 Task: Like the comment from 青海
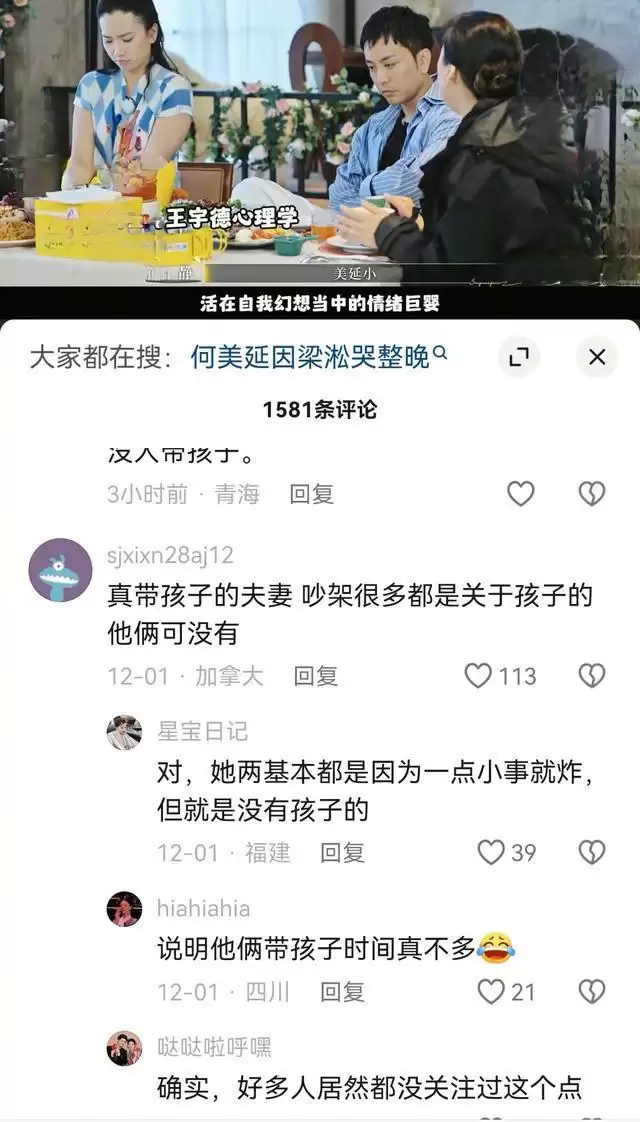click(x=520, y=493)
